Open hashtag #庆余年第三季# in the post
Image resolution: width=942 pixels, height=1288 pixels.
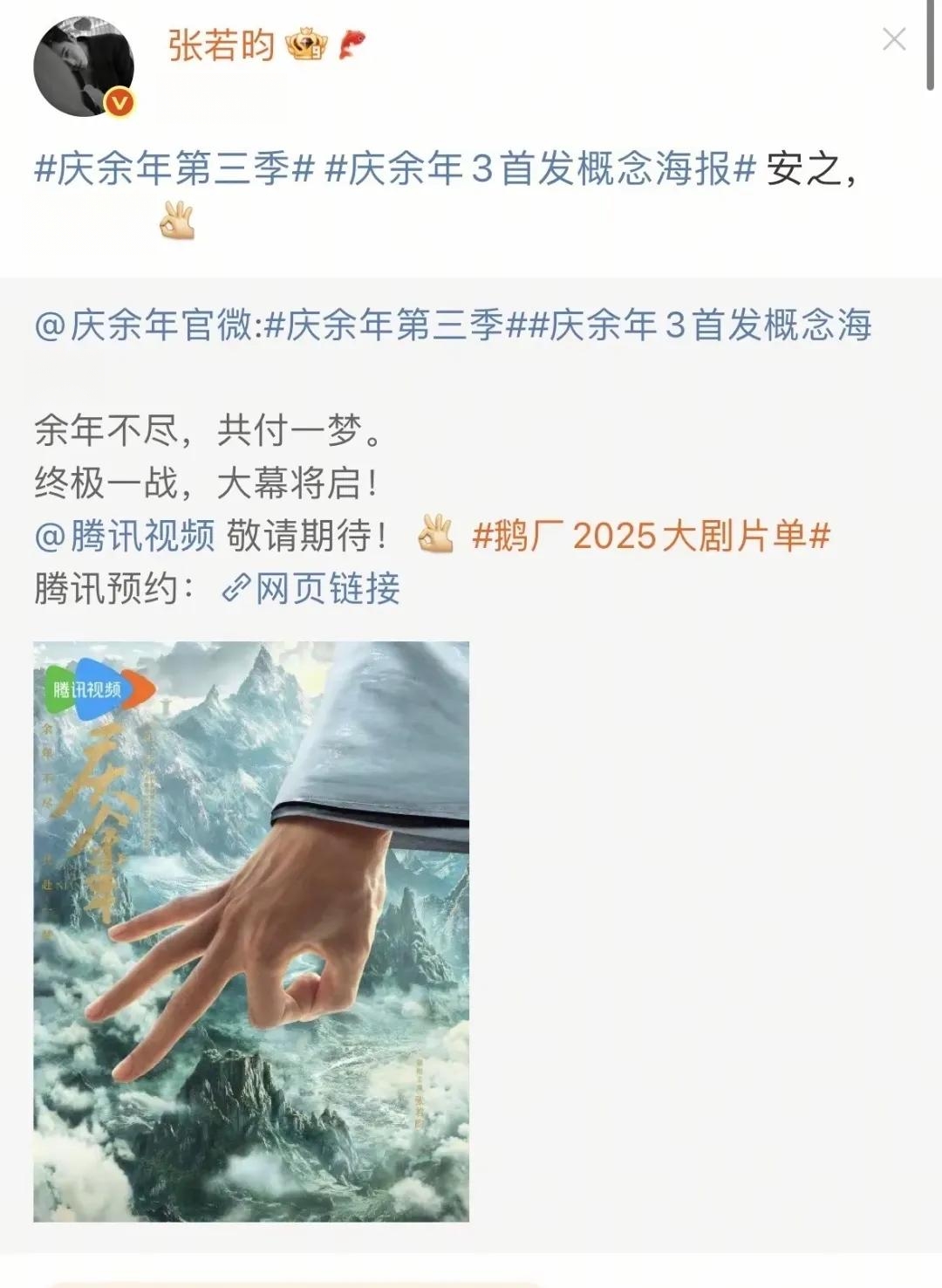coord(174,168)
